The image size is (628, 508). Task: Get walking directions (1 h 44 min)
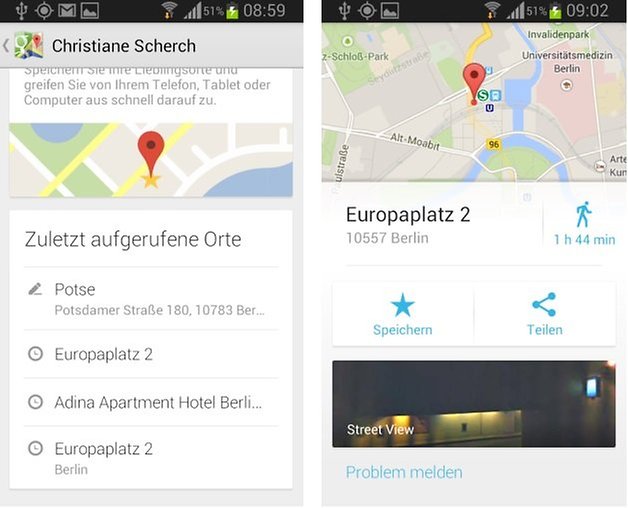[584, 224]
